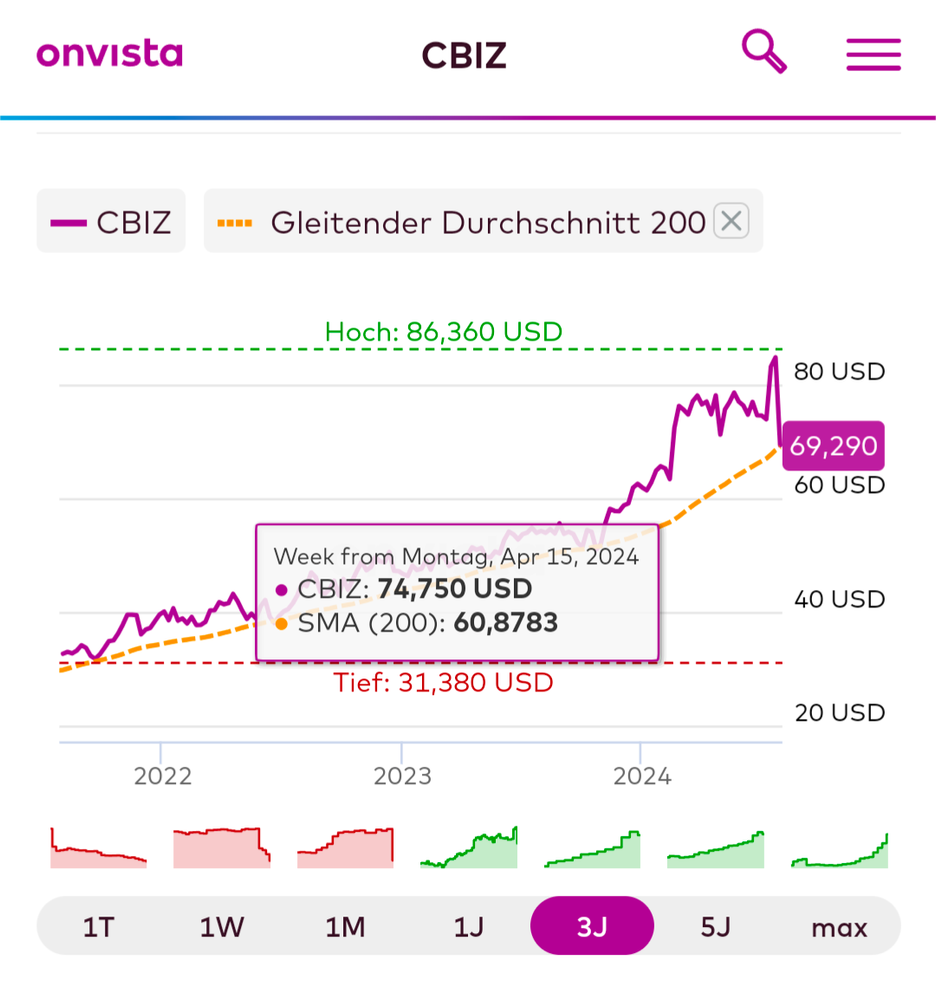
Task: Switch chart to 1W range
Action: 221,927
